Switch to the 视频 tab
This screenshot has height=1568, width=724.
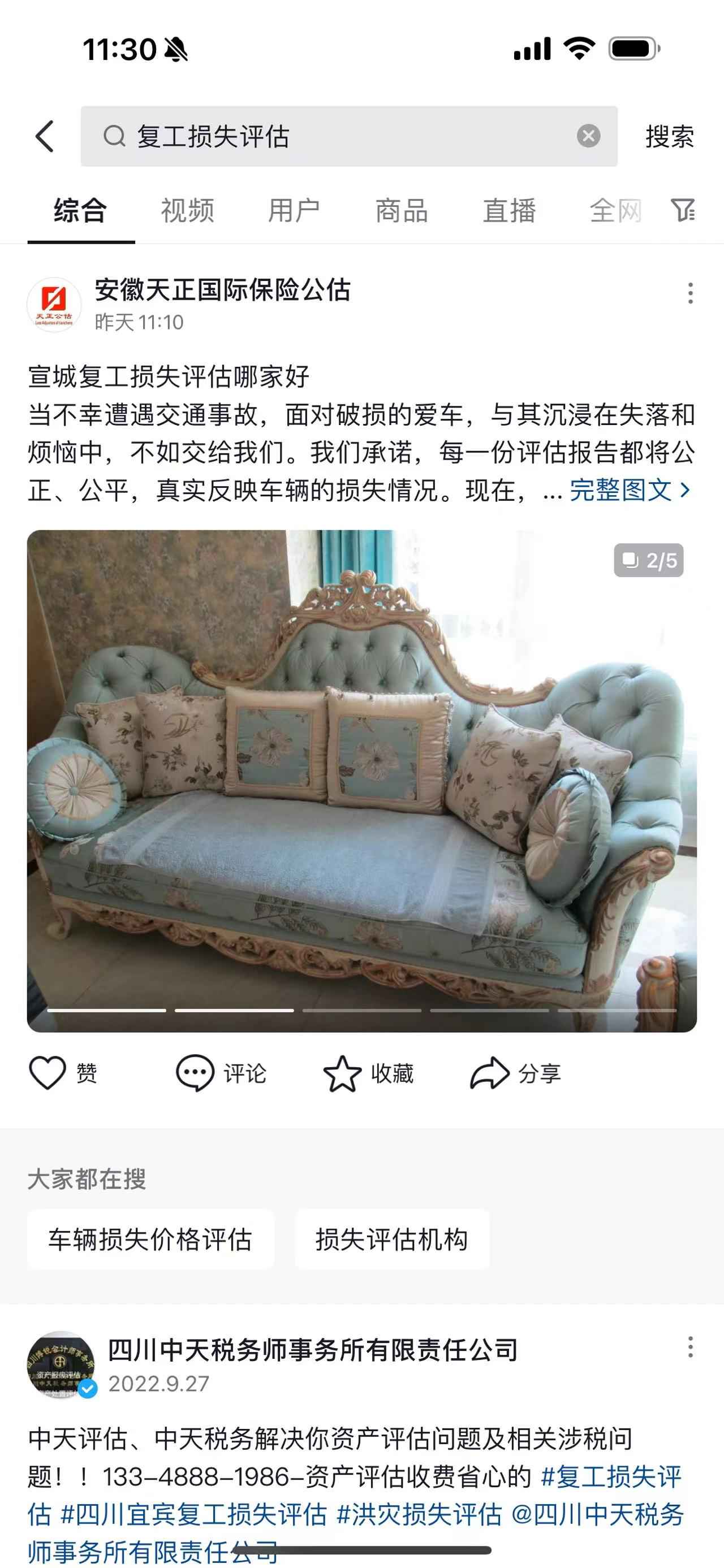pos(187,211)
